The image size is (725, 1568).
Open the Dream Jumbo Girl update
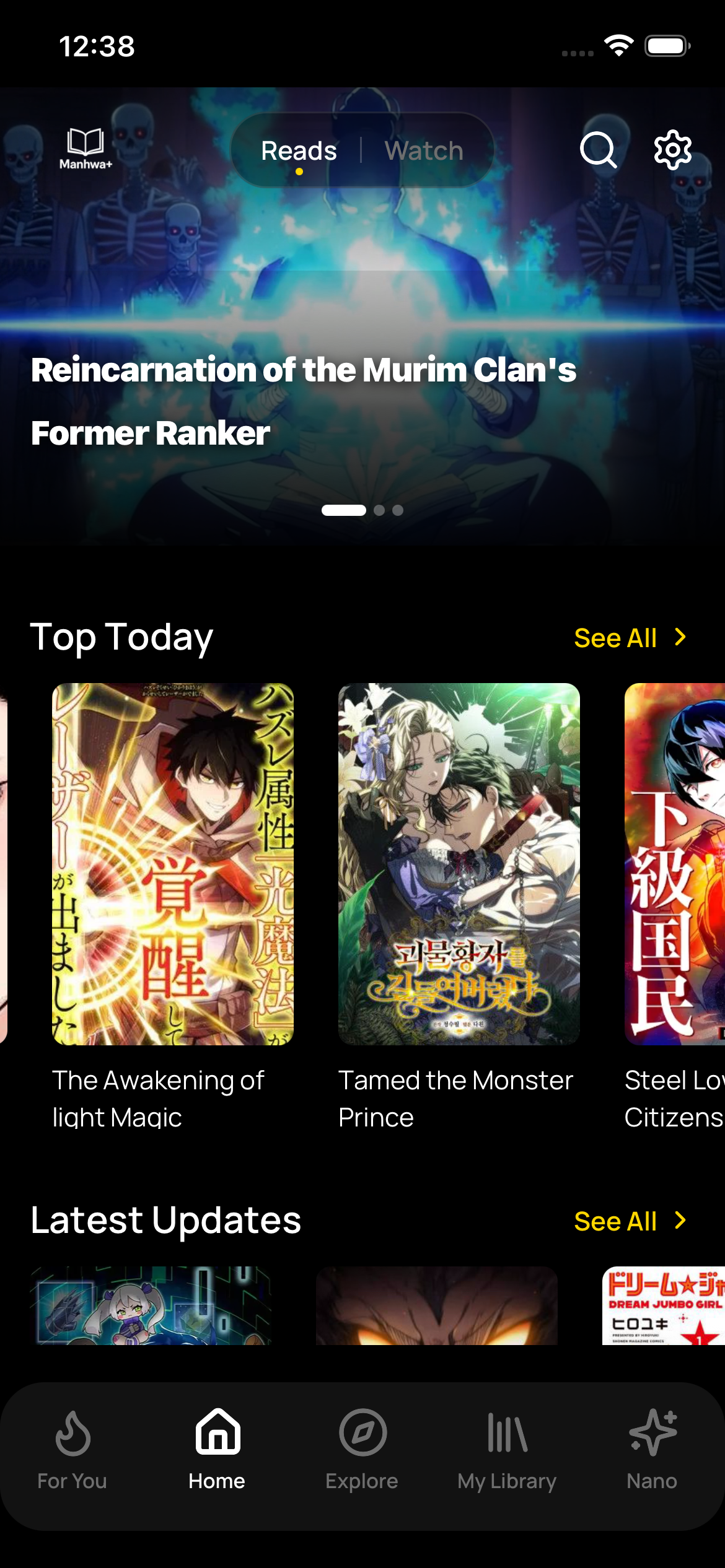point(663,1305)
